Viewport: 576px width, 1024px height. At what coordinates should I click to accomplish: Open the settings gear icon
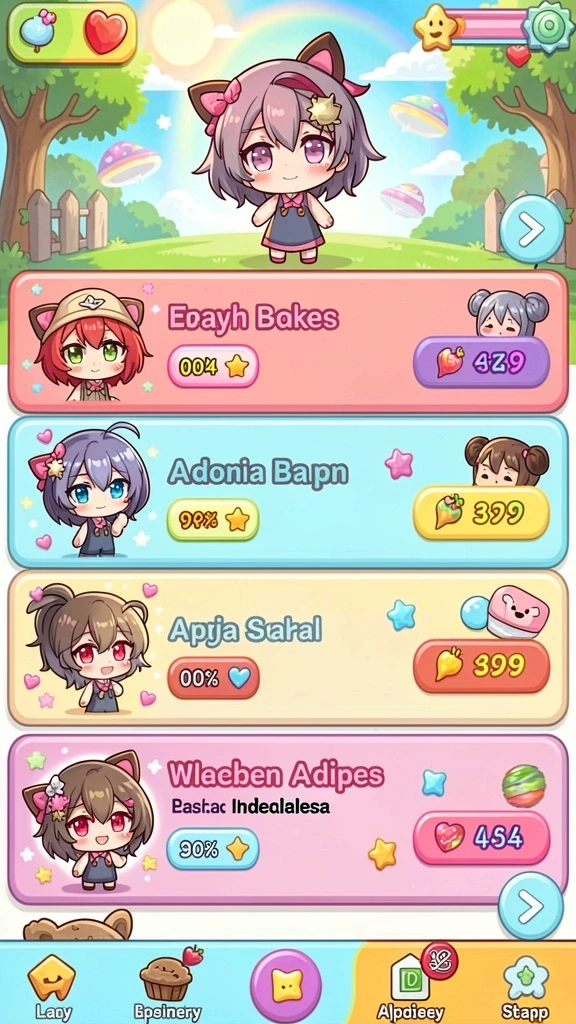tap(549, 27)
